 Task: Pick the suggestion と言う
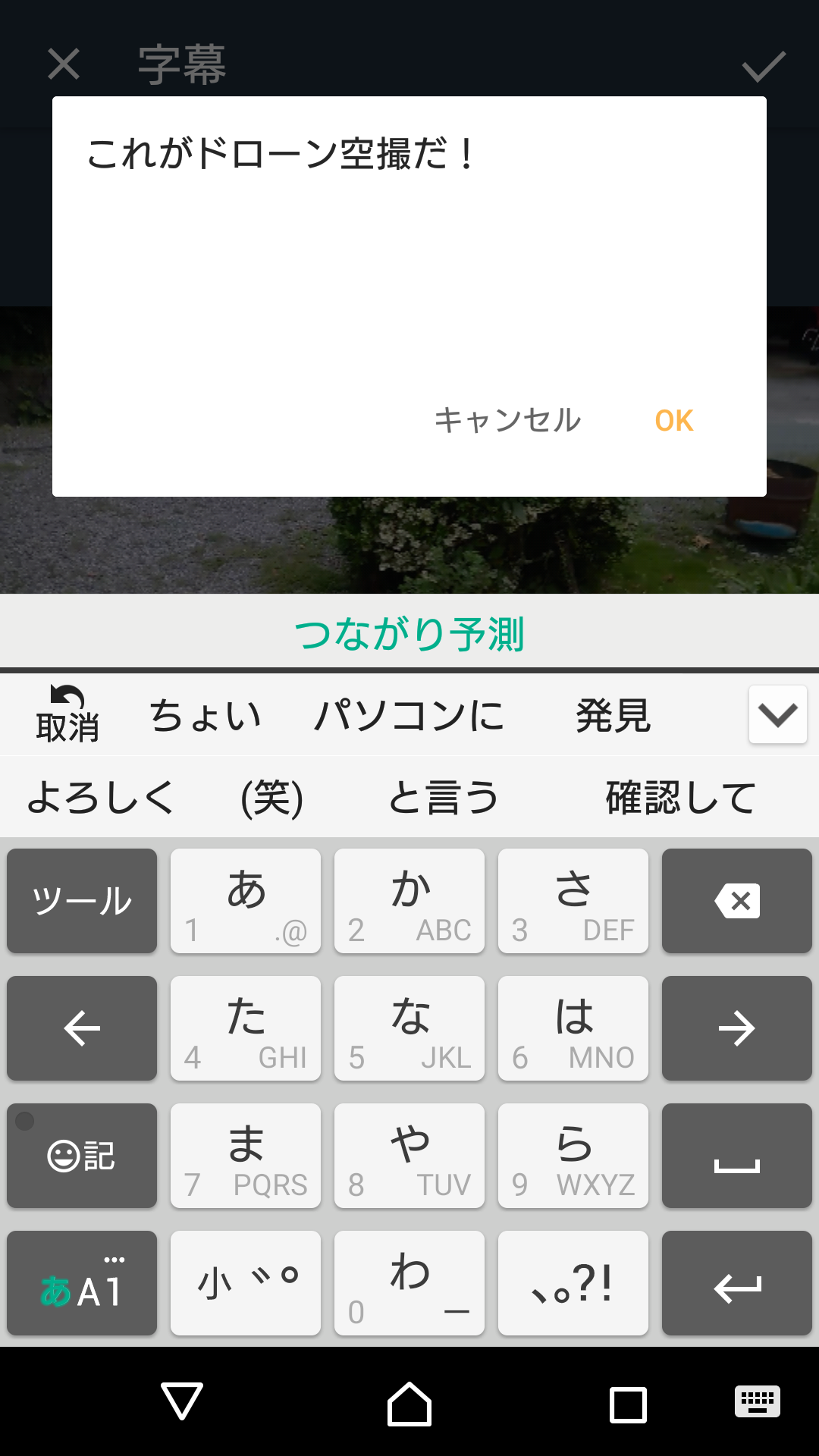pos(443,798)
